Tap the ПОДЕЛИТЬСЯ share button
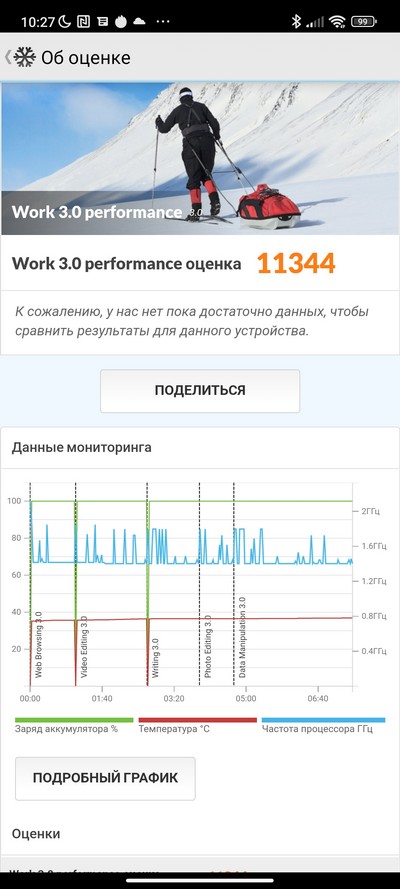This screenshot has height=889, width=400. coord(200,391)
